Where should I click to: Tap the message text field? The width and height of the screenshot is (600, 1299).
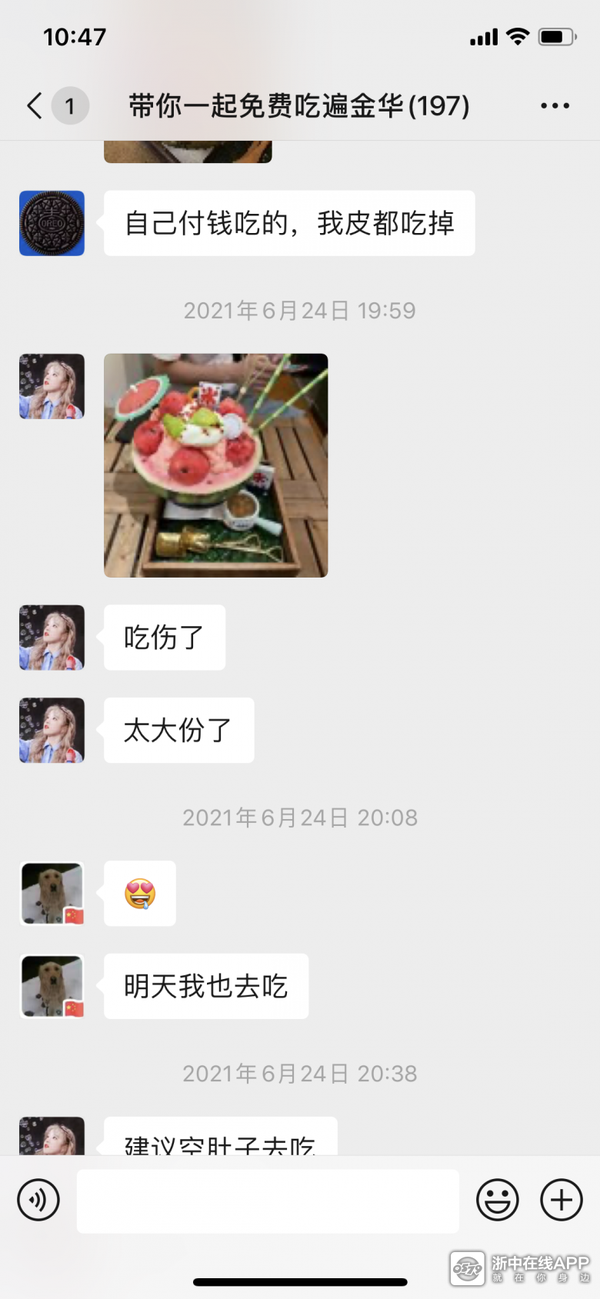[x=267, y=1200]
